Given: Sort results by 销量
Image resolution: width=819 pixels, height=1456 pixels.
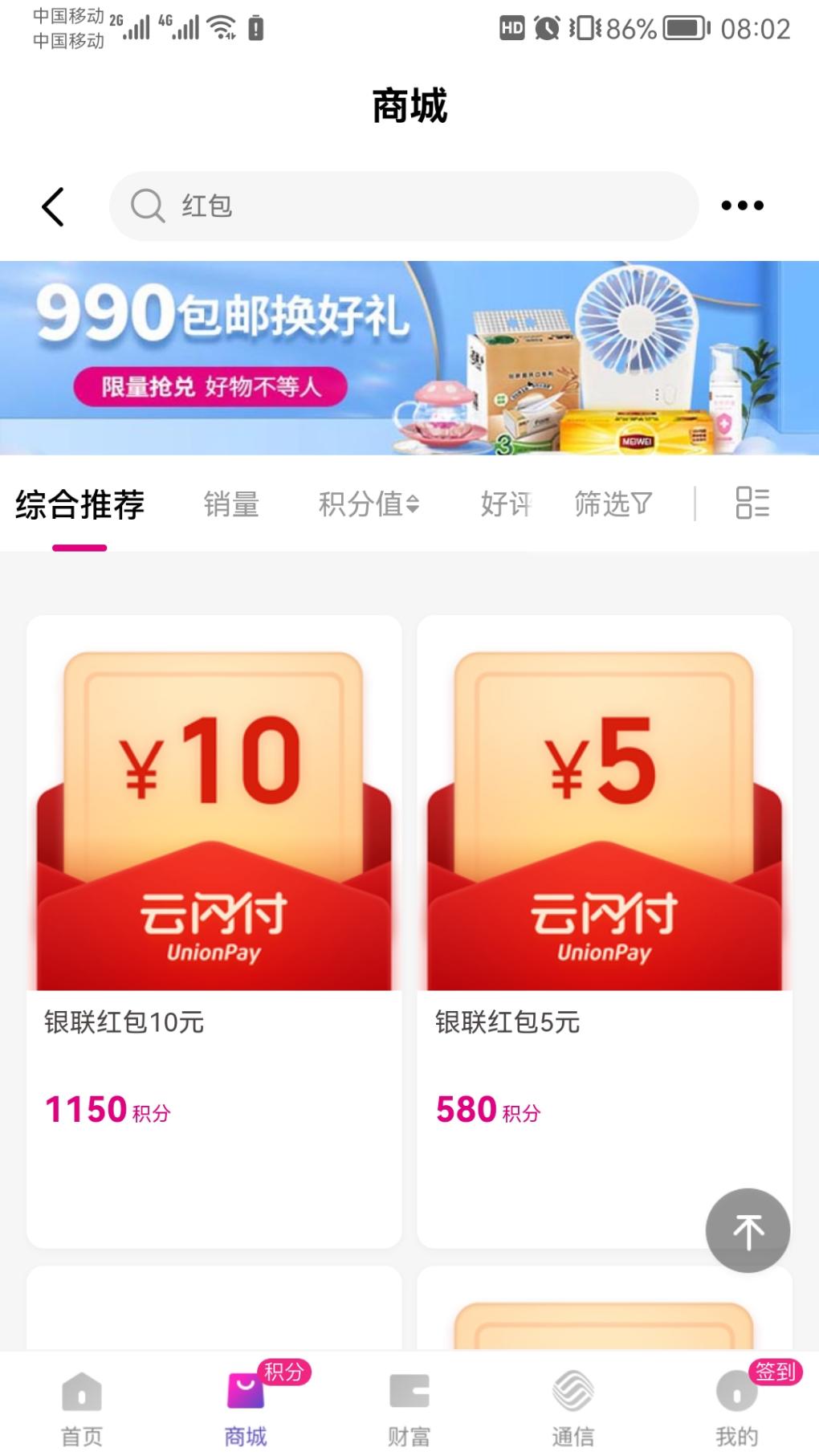Looking at the screenshot, I should (231, 505).
